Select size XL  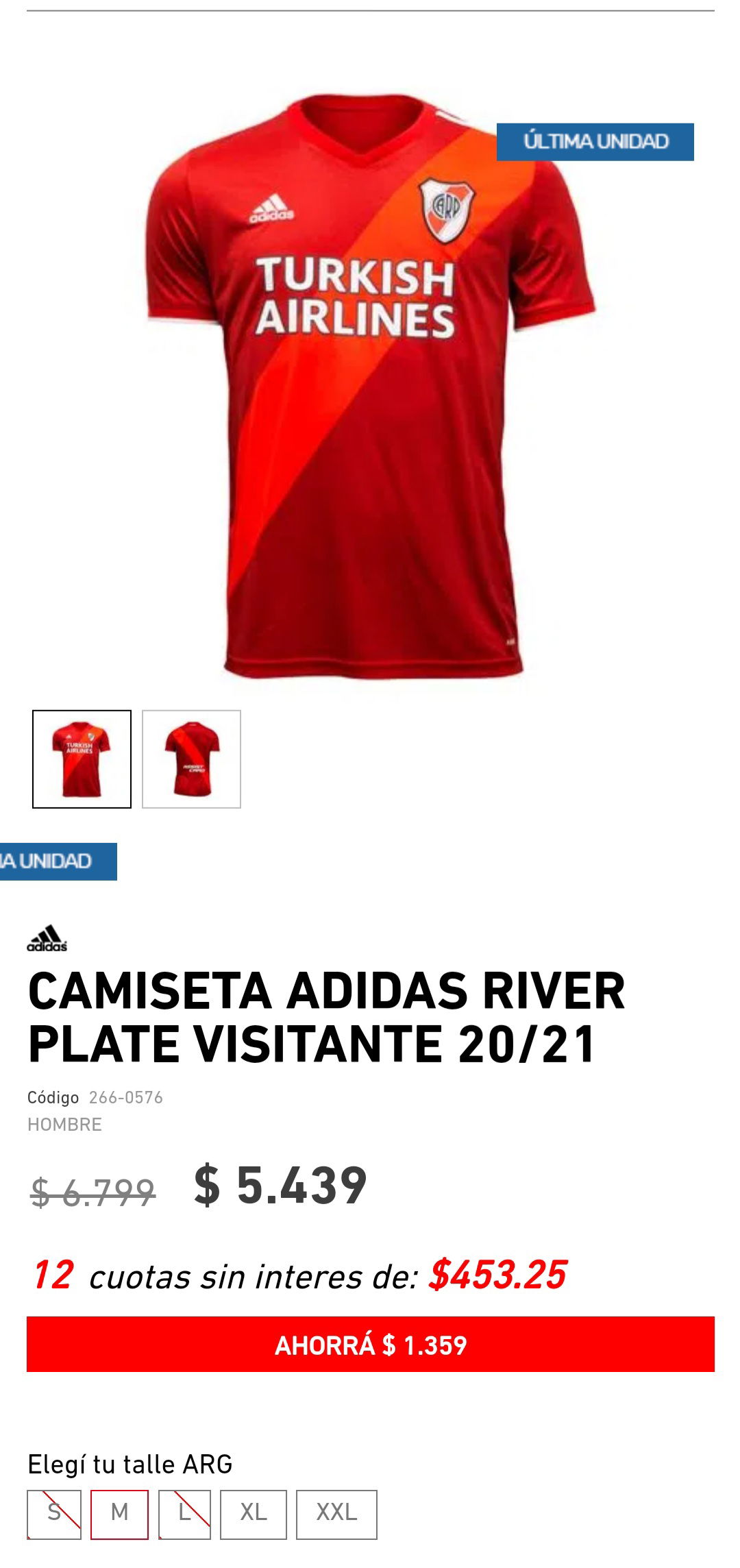254,1515
